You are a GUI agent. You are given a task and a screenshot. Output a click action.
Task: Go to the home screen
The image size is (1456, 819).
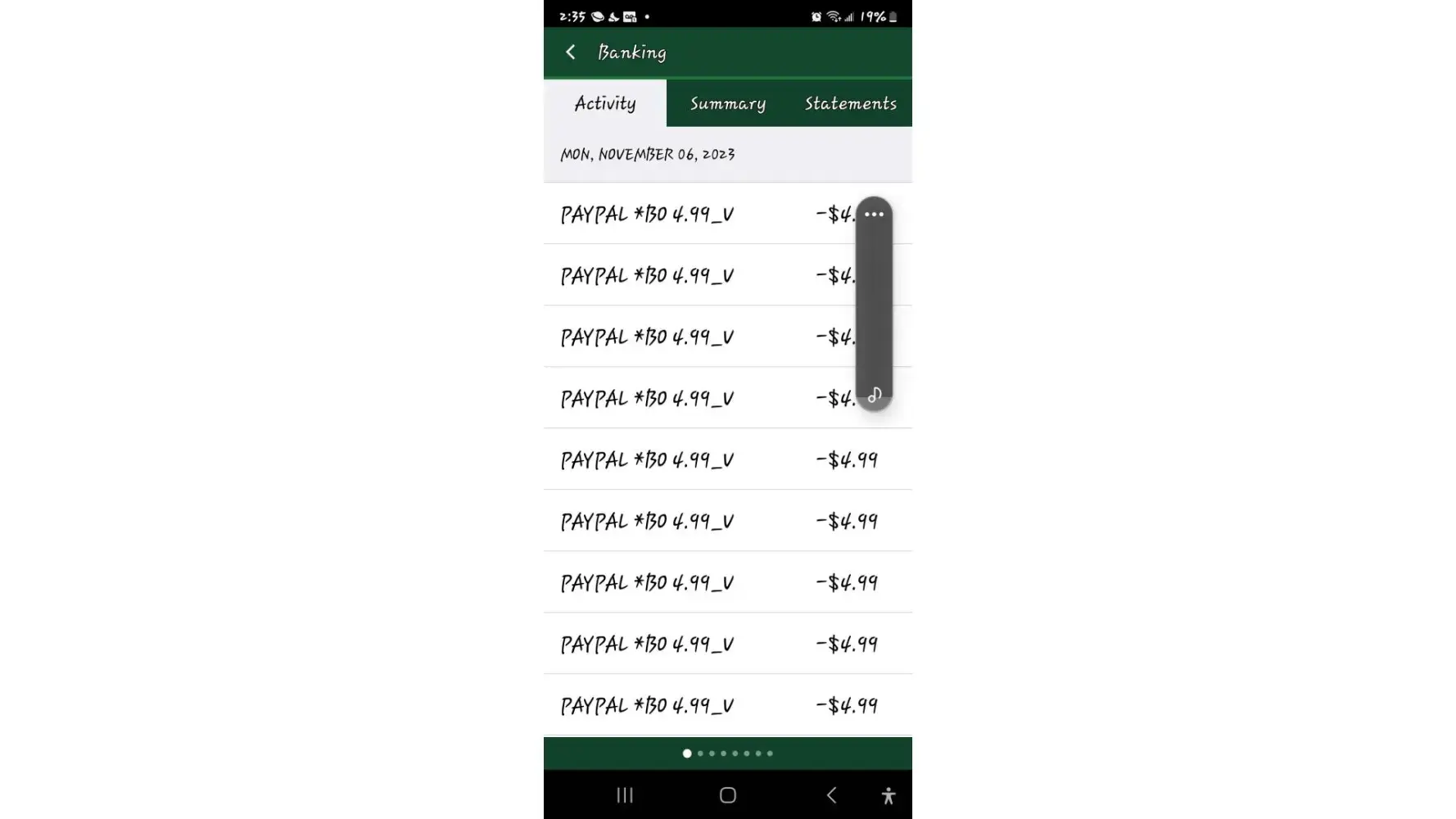click(x=727, y=795)
